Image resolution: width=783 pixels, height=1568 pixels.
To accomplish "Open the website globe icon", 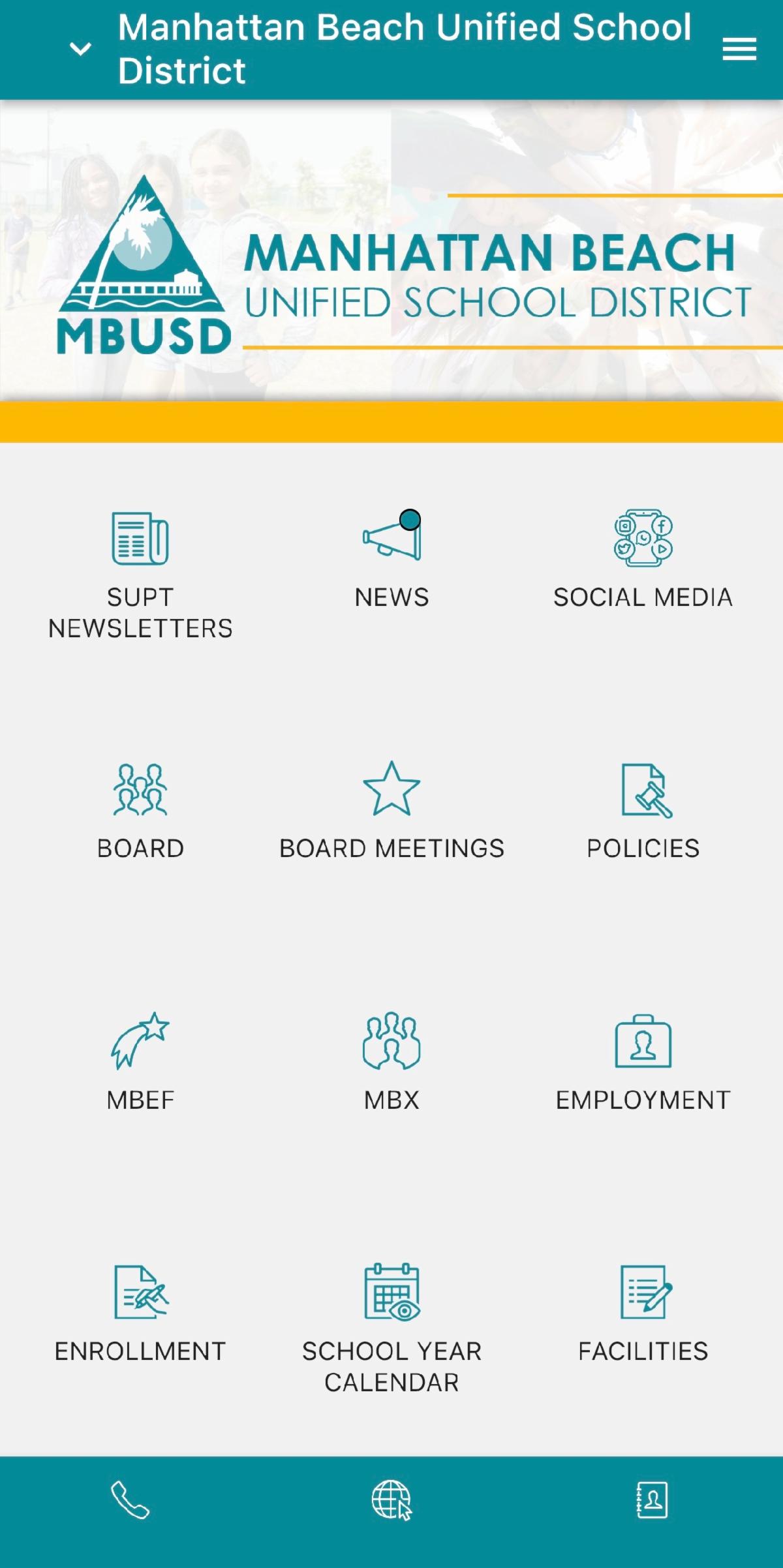I will click(391, 1500).
